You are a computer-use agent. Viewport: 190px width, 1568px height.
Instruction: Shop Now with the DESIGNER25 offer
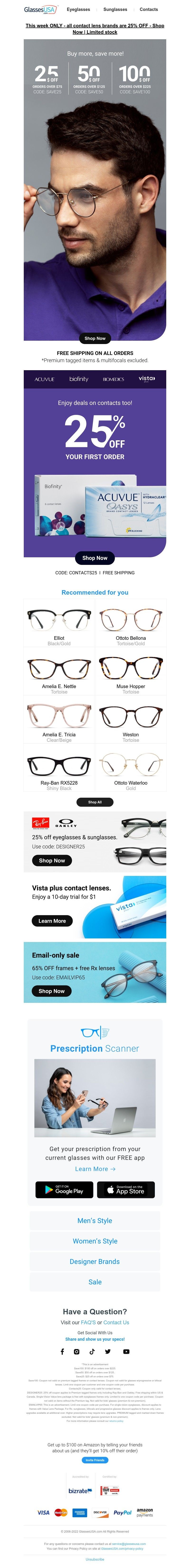(52, 861)
